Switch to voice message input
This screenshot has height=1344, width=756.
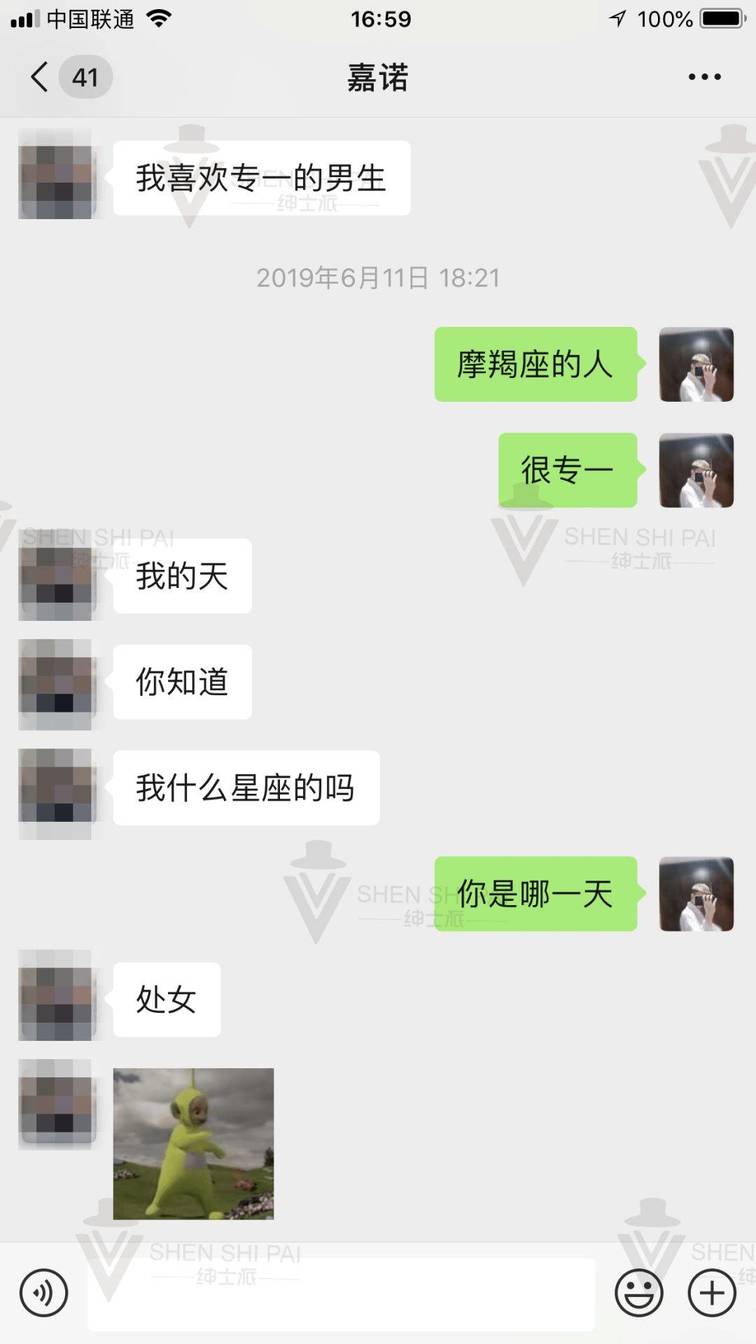44,1293
